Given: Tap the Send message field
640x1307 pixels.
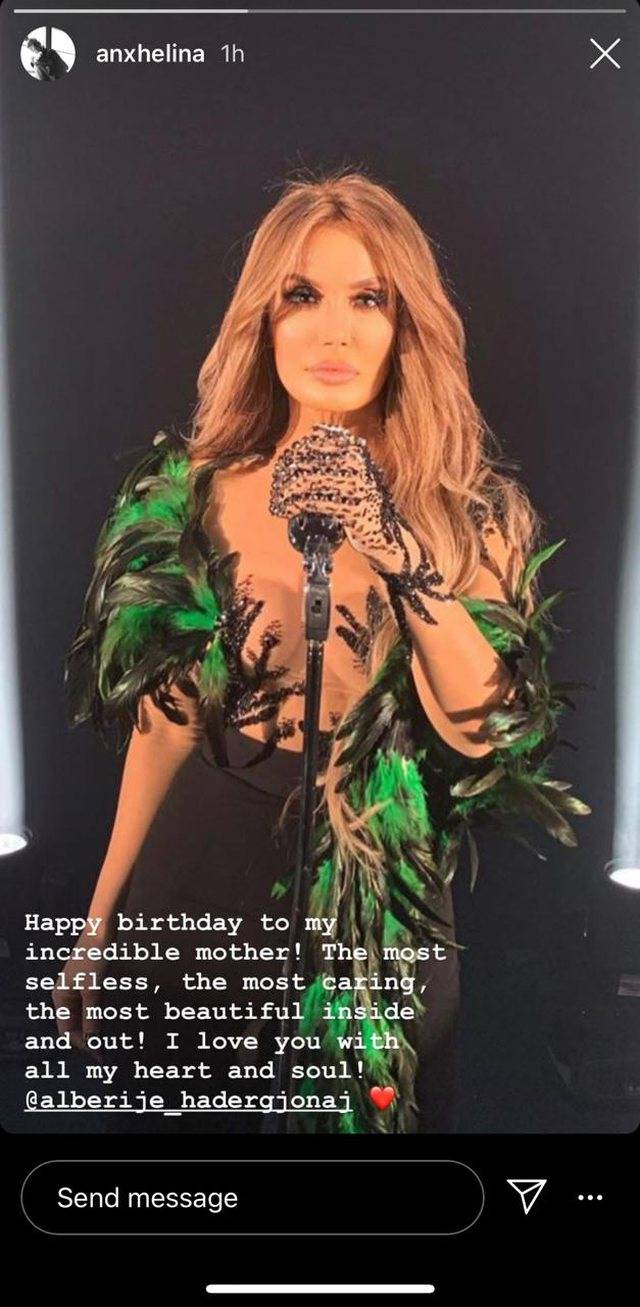Looking at the screenshot, I should point(252,1197).
